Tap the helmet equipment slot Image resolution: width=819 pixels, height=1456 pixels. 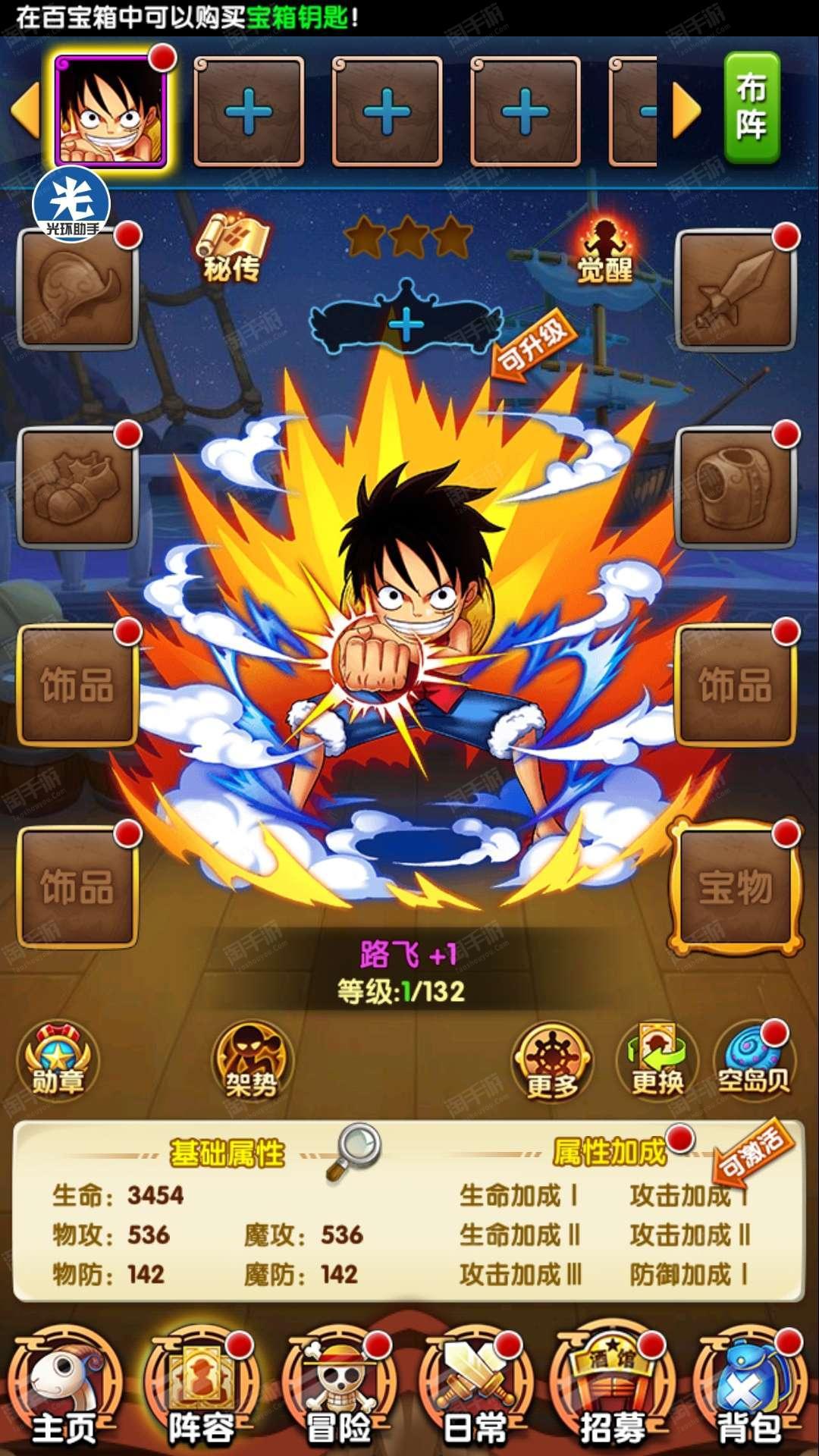77,290
